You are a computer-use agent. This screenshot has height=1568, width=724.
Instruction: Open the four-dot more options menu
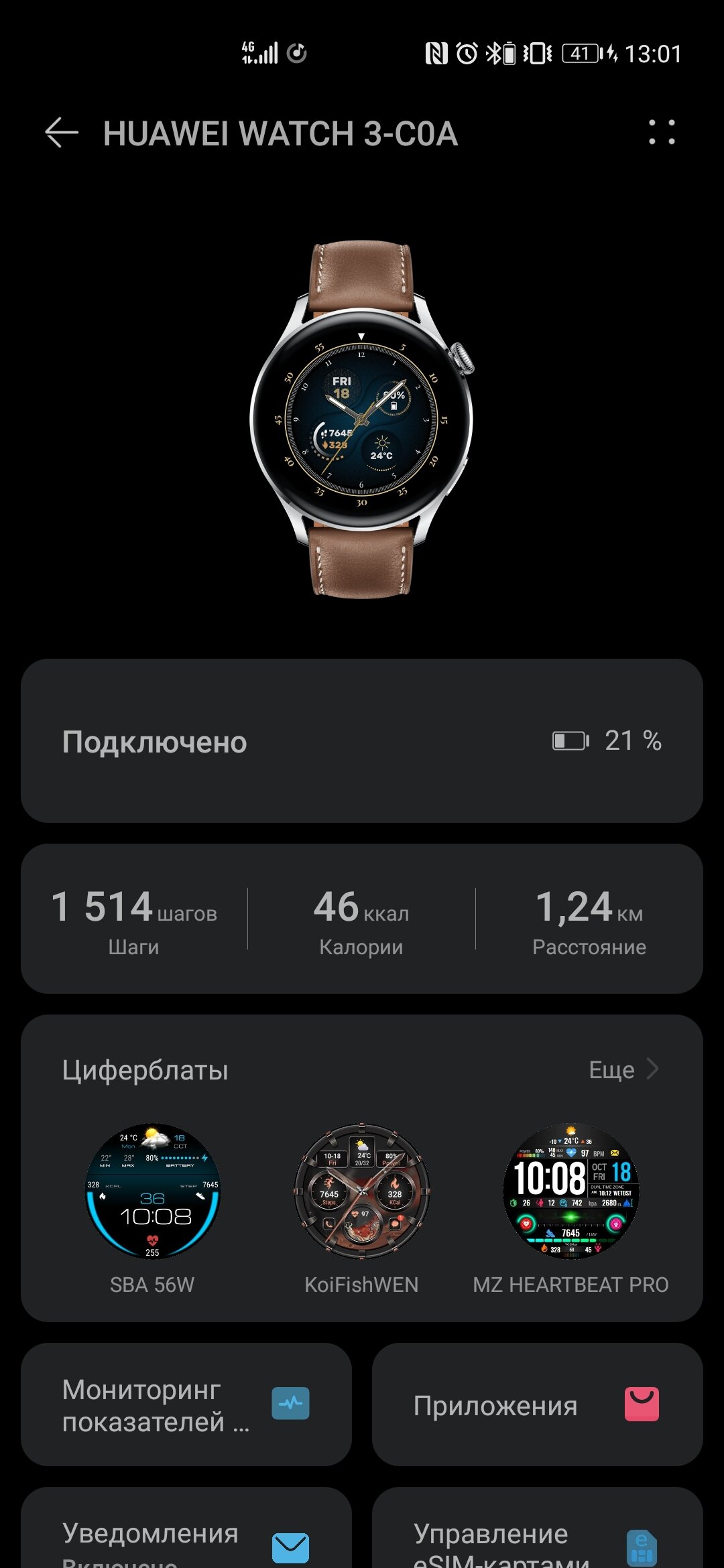click(x=662, y=132)
